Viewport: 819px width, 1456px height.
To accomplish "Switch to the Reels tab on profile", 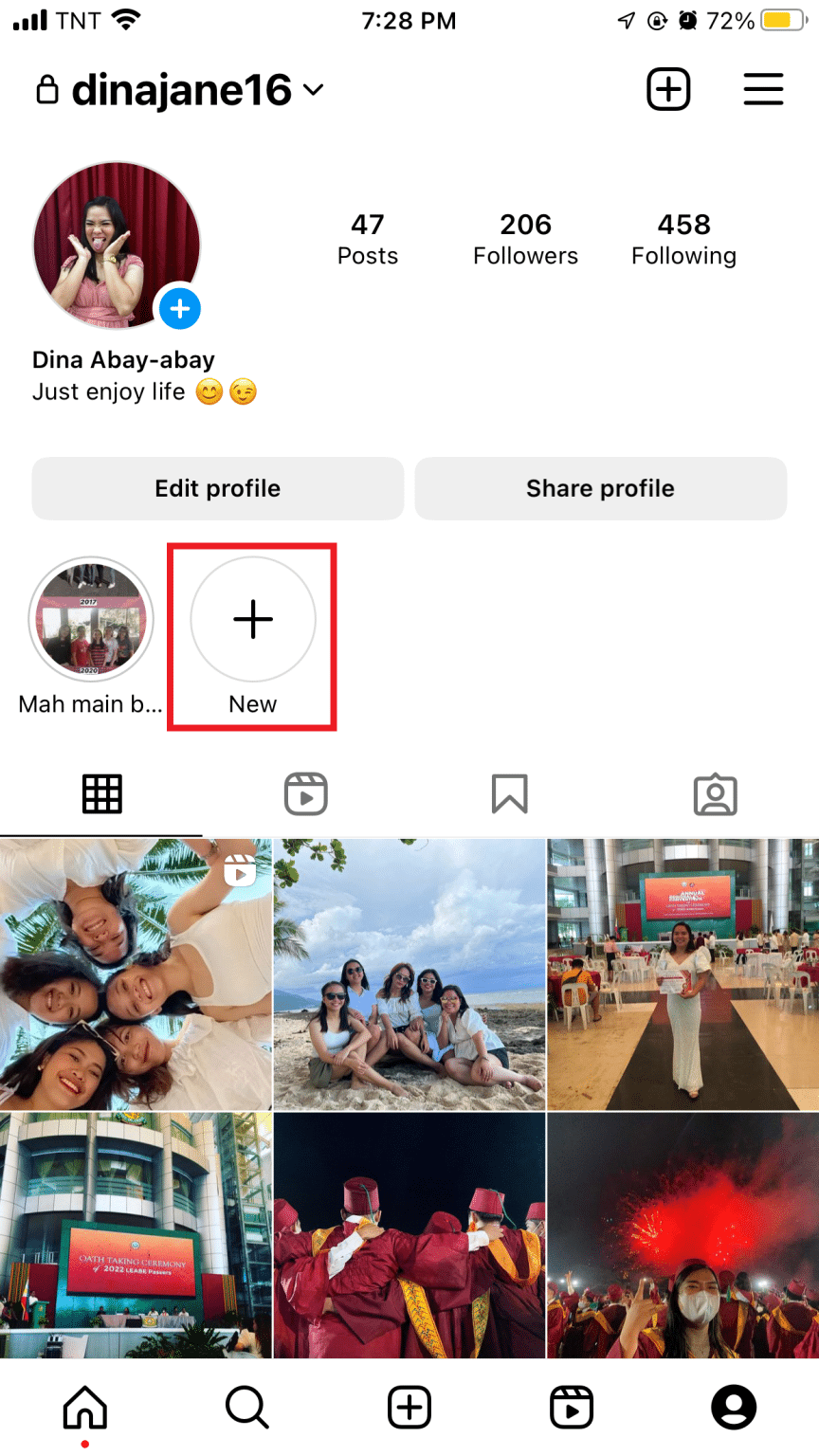I will [x=306, y=794].
